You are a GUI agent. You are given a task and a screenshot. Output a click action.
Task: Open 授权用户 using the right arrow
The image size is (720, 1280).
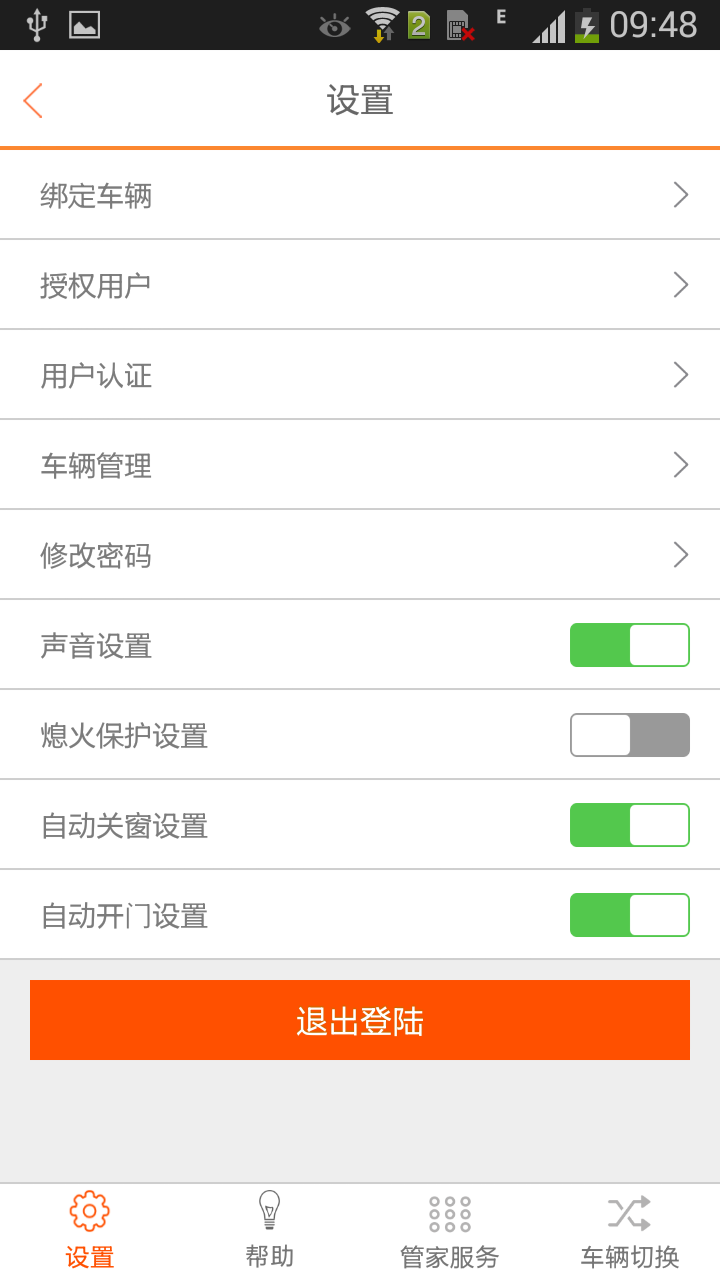[681, 284]
